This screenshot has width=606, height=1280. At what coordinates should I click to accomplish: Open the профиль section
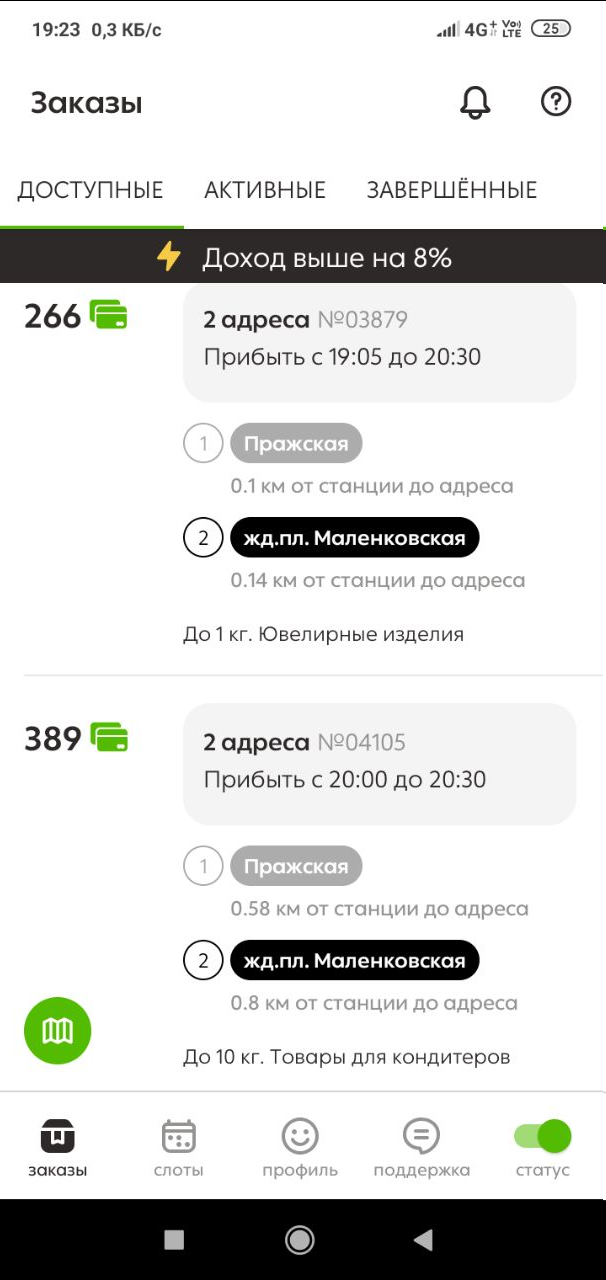300,1147
